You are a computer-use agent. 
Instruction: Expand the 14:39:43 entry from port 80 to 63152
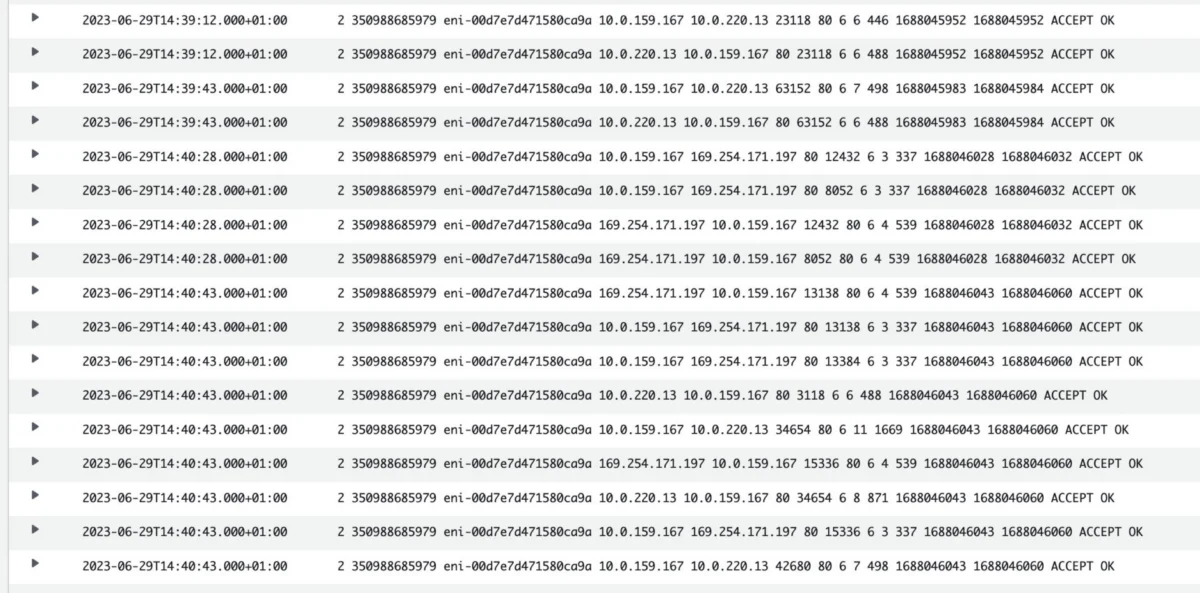click(35, 120)
